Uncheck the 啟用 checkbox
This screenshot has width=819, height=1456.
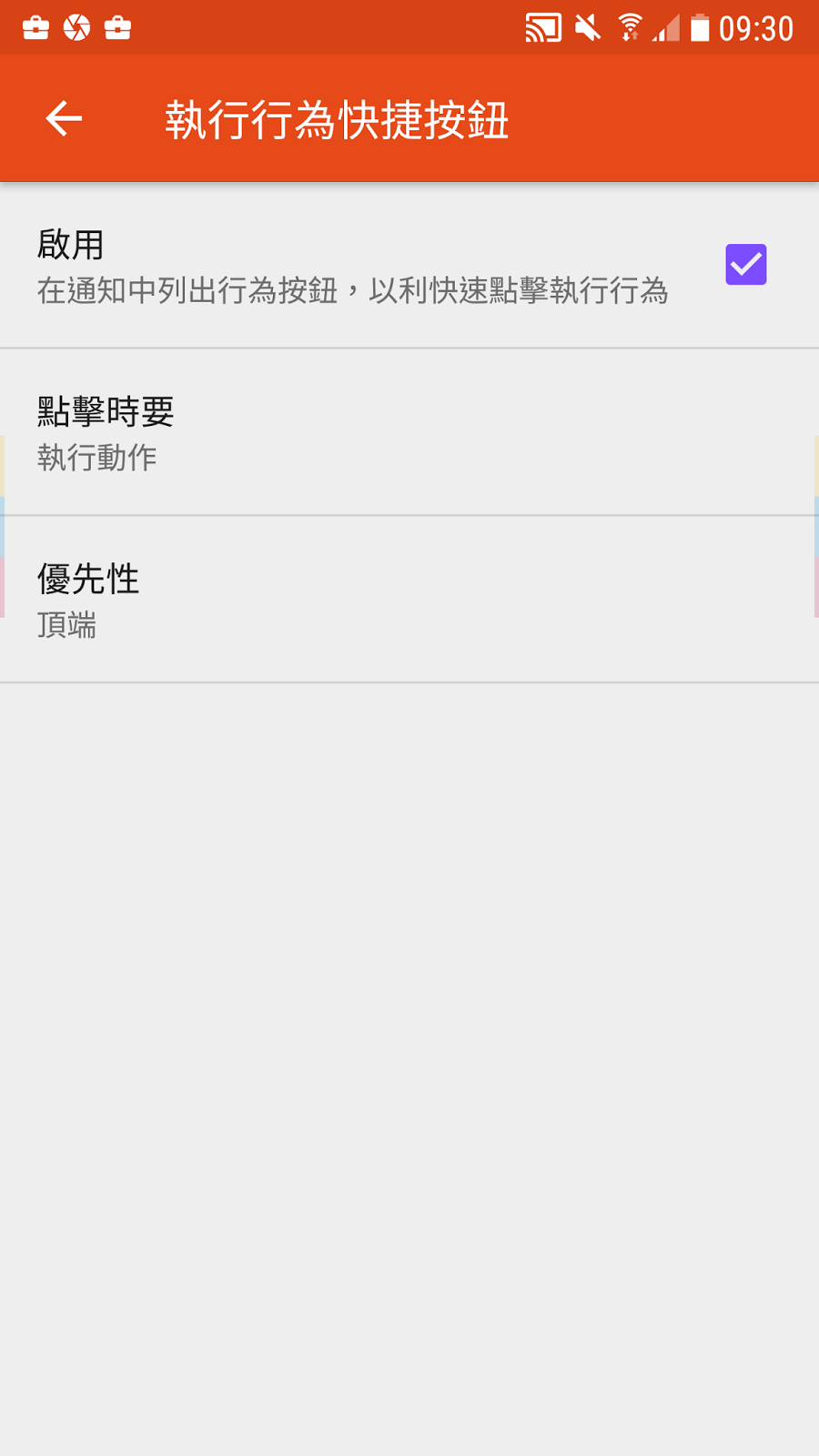click(745, 265)
